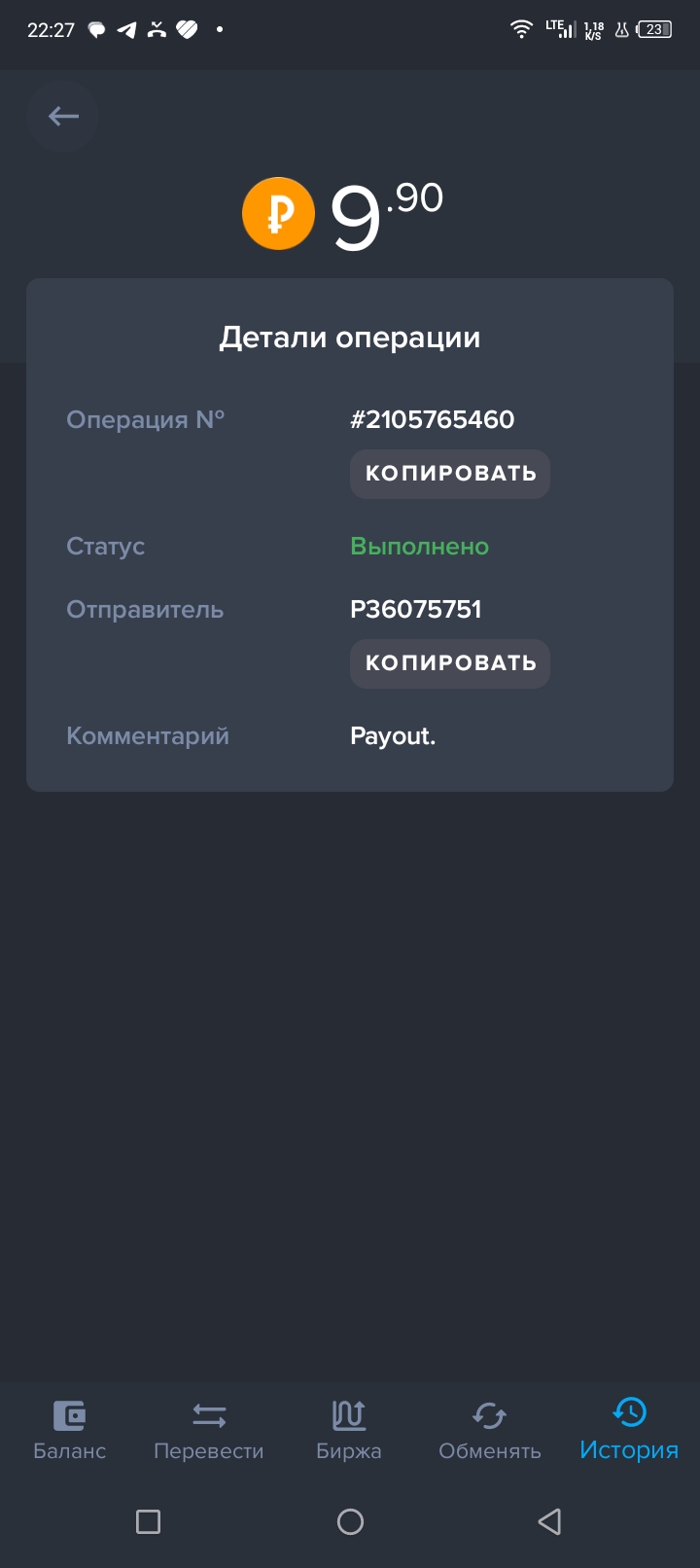Select the История tab

click(x=629, y=1429)
